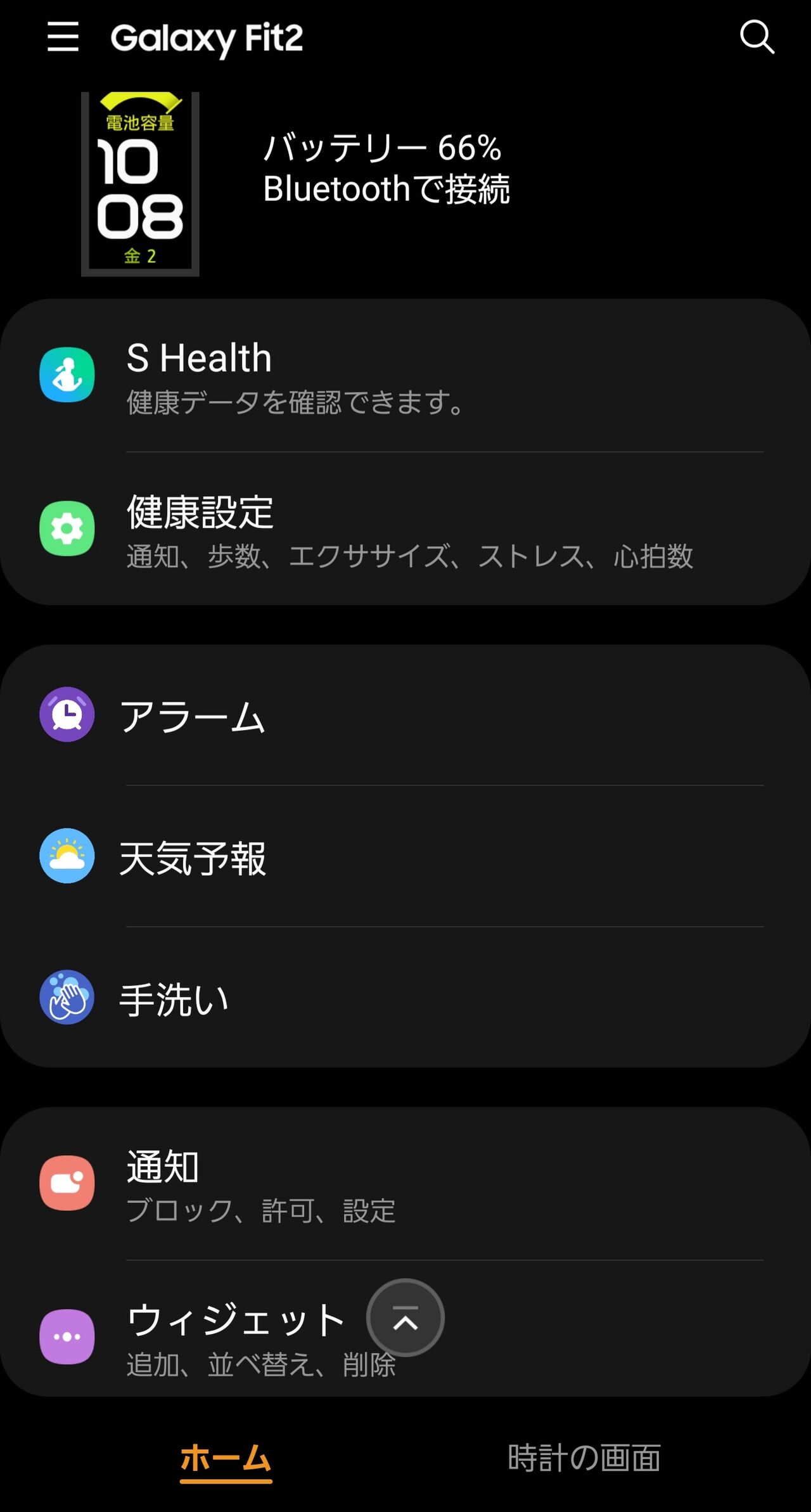Open the 手洗い hand wash option
The height and width of the screenshot is (1512, 811).
pyautogui.click(x=405, y=997)
